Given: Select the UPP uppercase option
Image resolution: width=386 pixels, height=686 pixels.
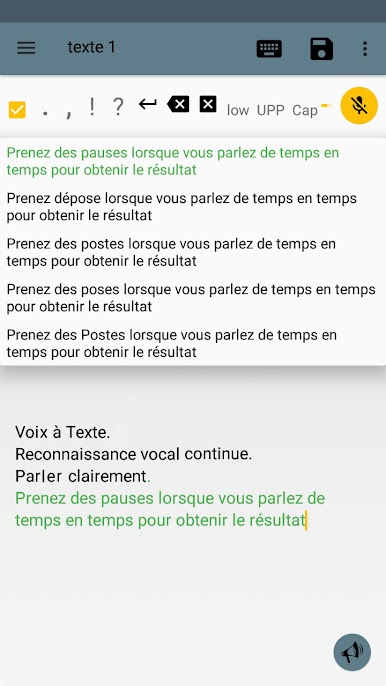Looking at the screenshot, I should tap(270, 110).
